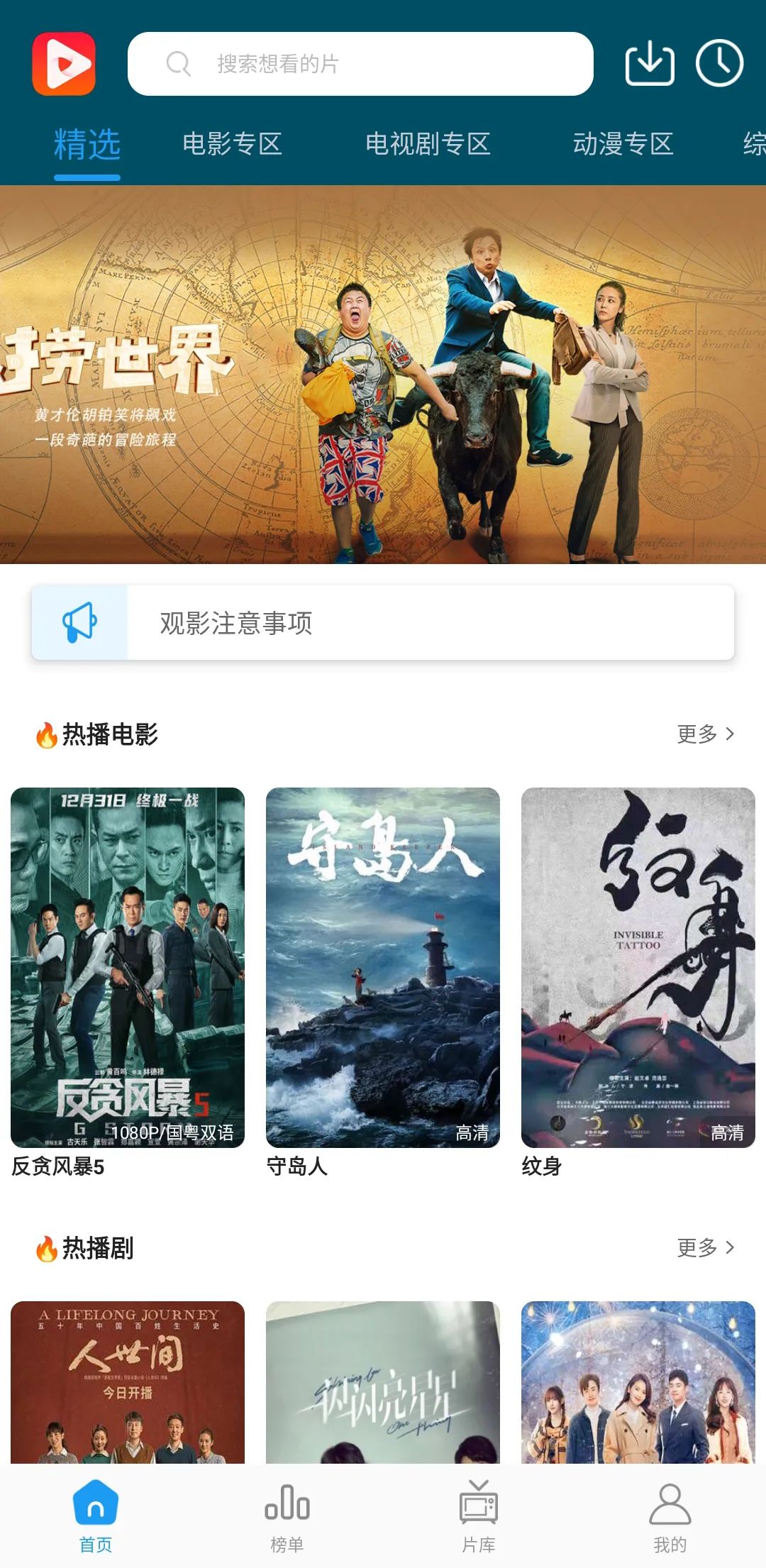Screen dimensions: 766x1568
Task: Switch to the 动漫专区 tab
Action: point(624,144)
